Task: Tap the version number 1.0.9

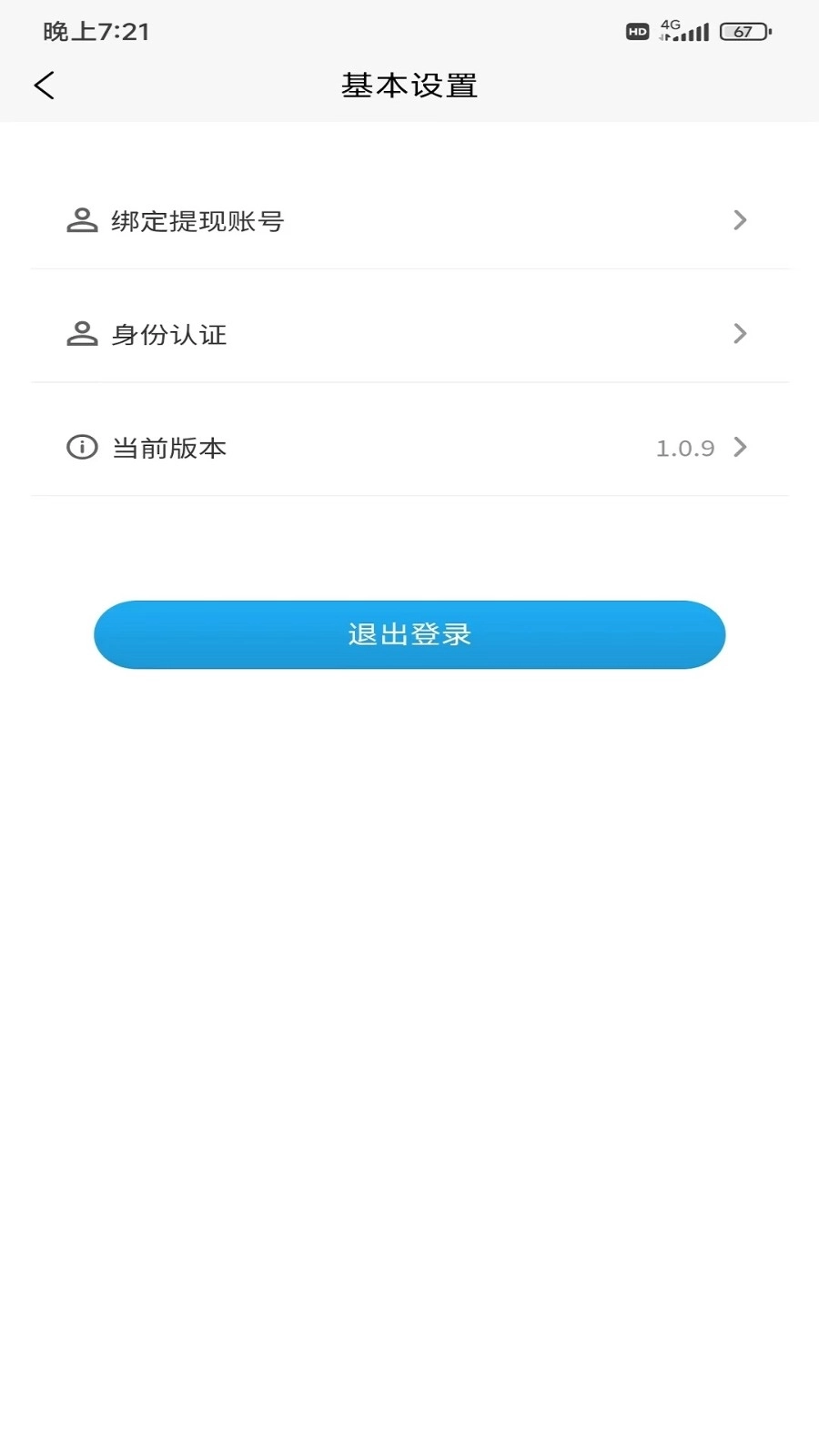Action: tap(683, 448)
